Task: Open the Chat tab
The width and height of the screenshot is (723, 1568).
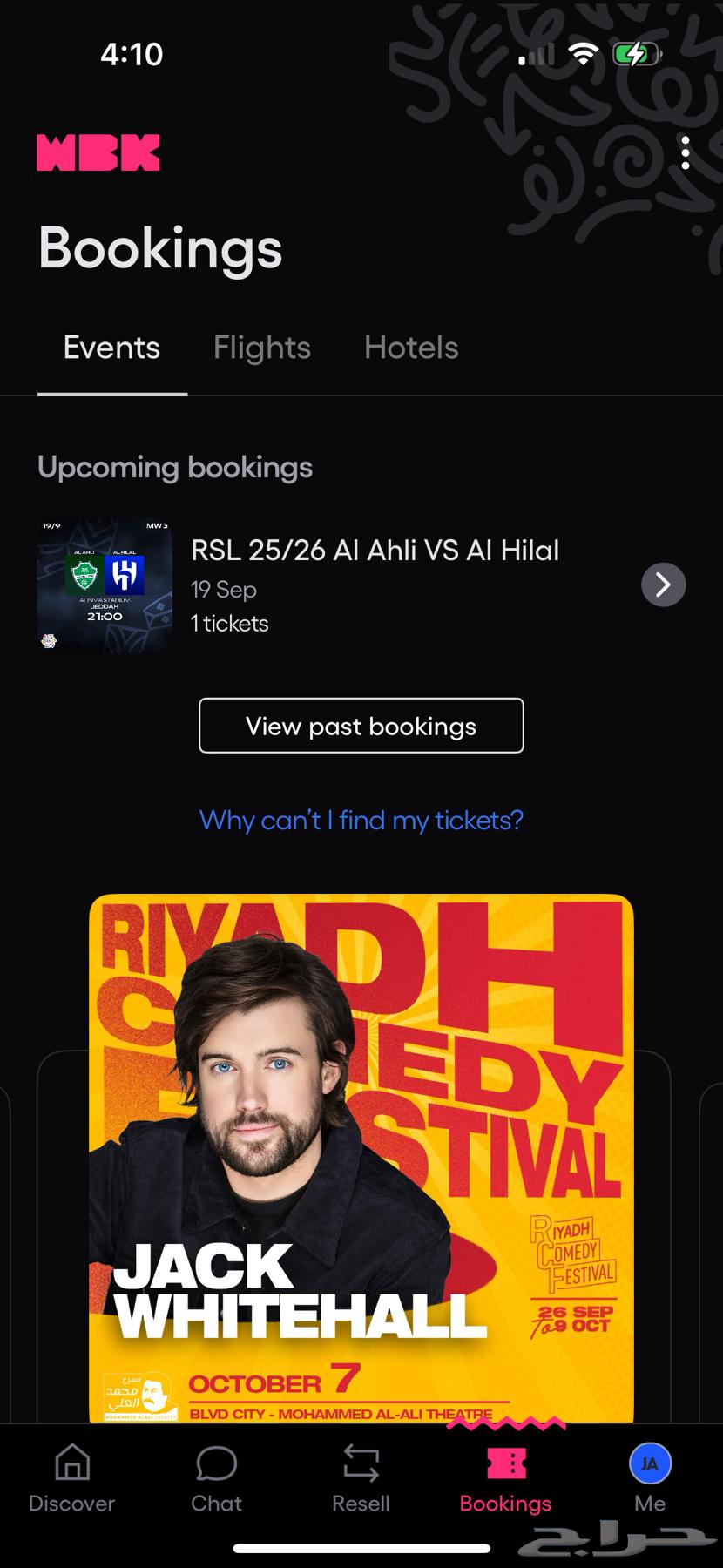Action: [216, 1478]
